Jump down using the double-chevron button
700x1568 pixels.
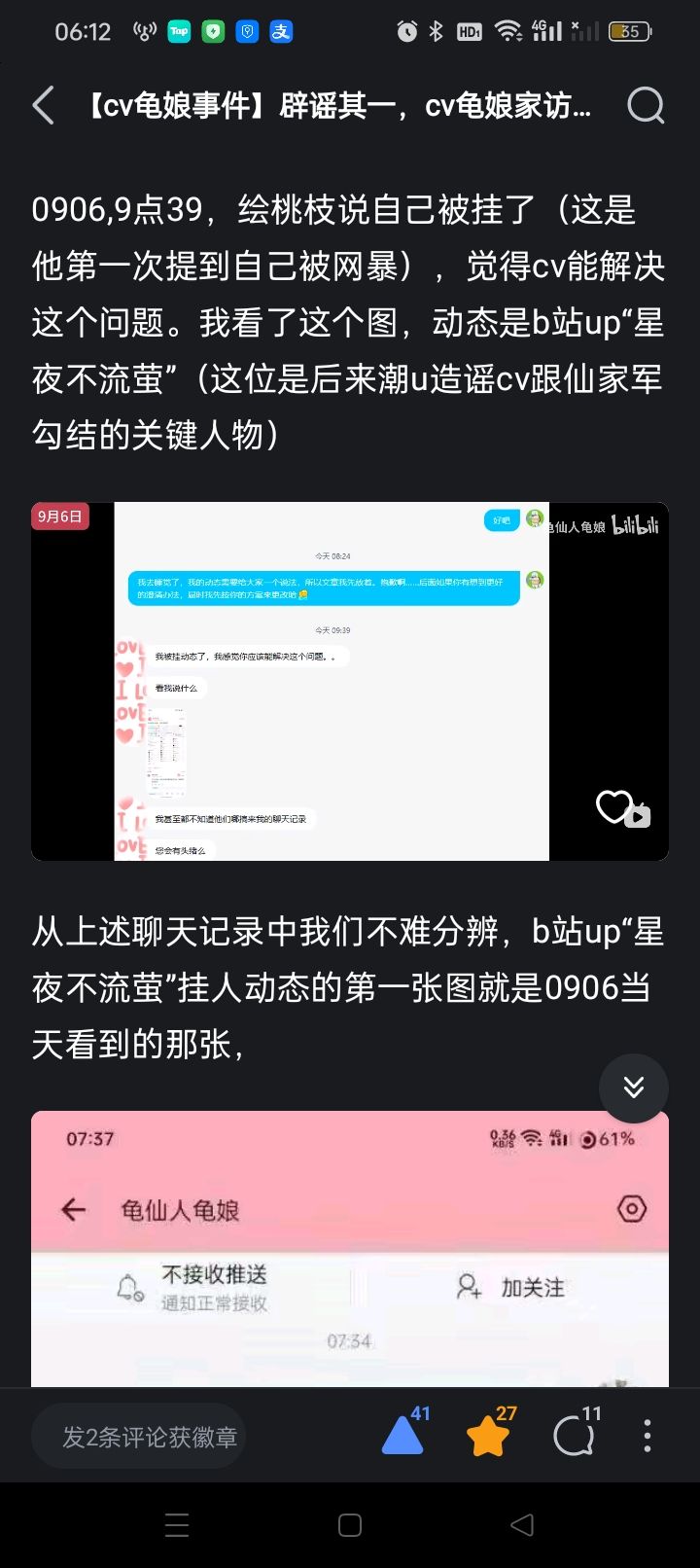(x=634, y=1088)
